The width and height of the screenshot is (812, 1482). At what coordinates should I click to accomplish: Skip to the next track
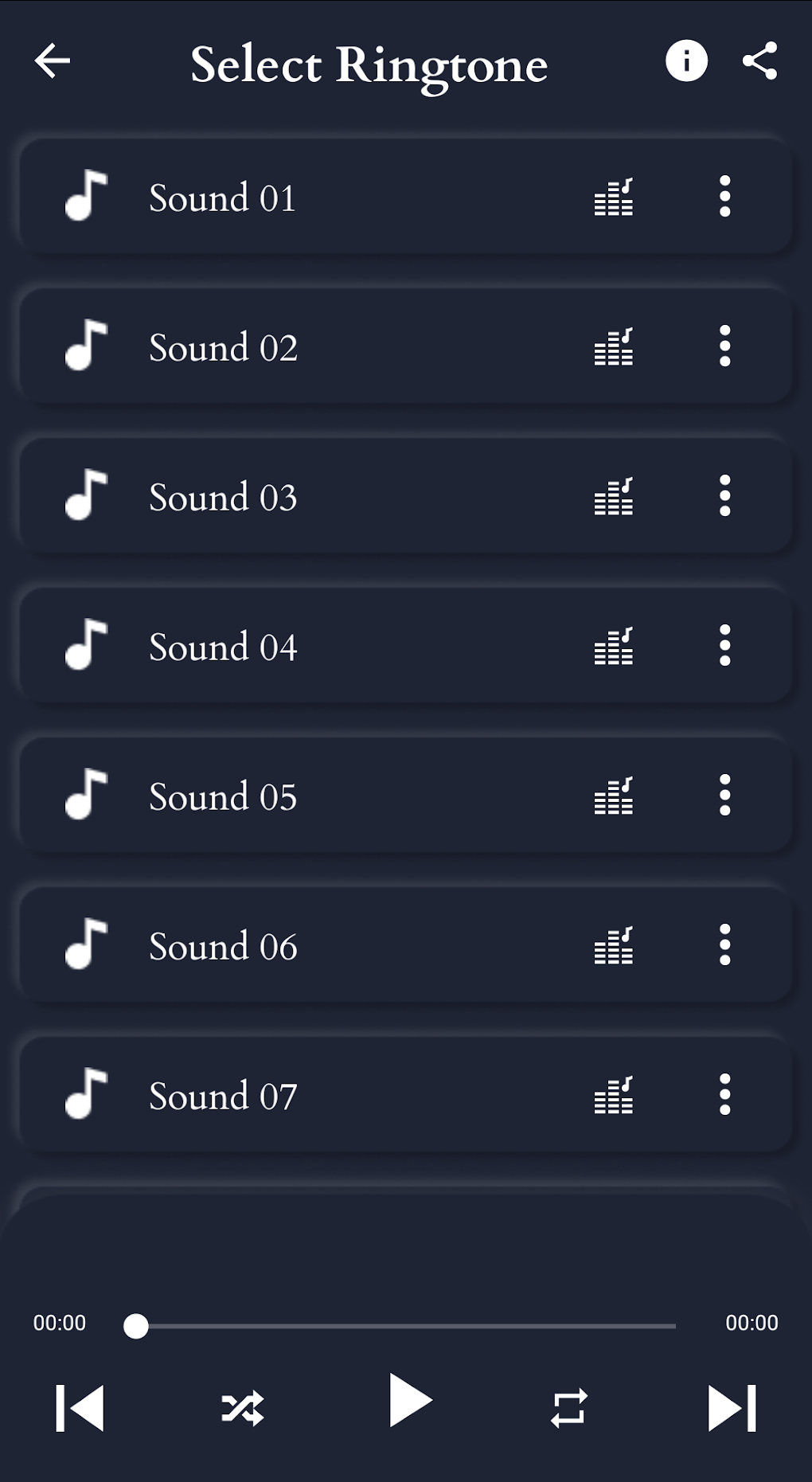coord(732,1408)
